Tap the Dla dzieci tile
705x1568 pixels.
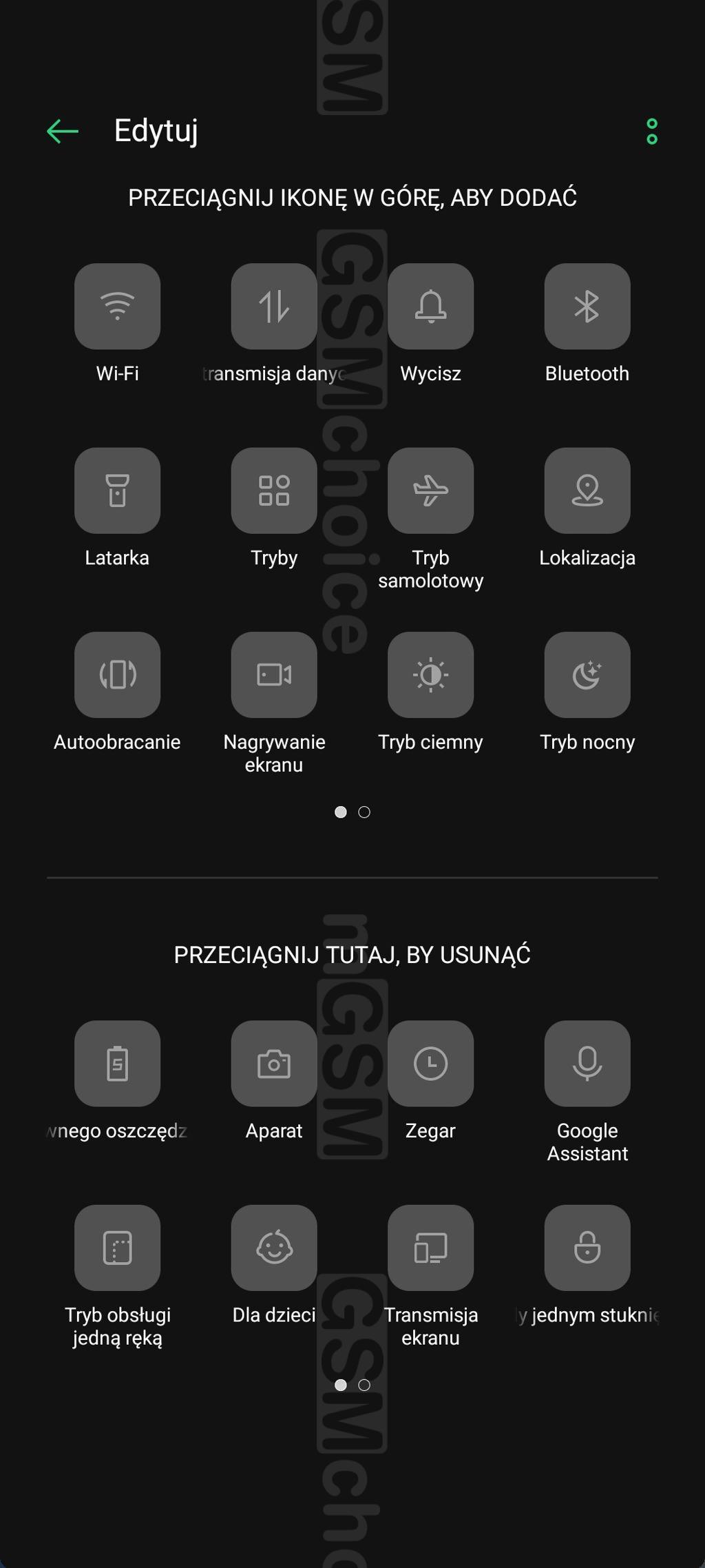pos(274,1248)
